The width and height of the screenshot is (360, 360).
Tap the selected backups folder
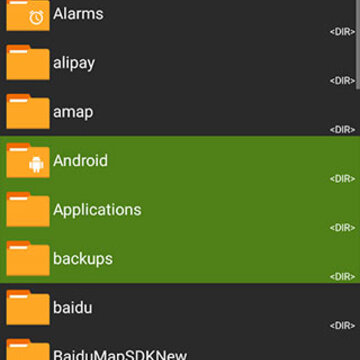[x=180, y=259]
